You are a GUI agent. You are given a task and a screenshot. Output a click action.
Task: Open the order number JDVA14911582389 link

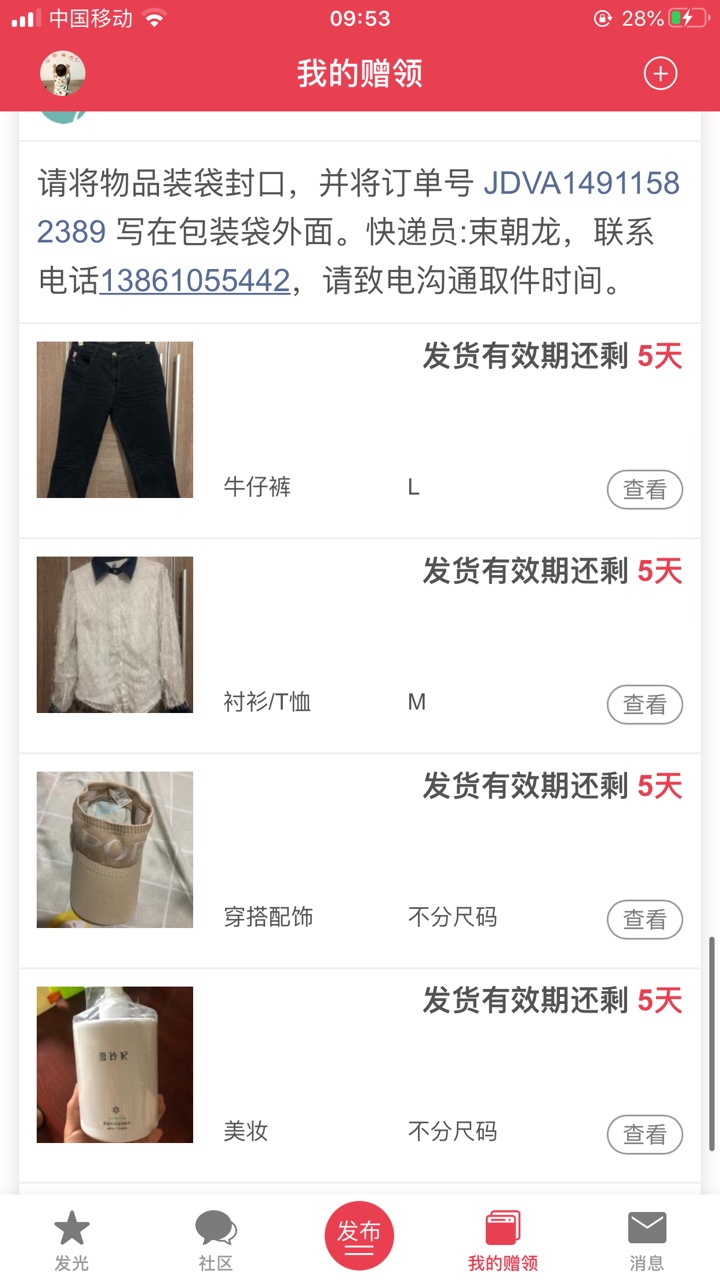[580, 185]
